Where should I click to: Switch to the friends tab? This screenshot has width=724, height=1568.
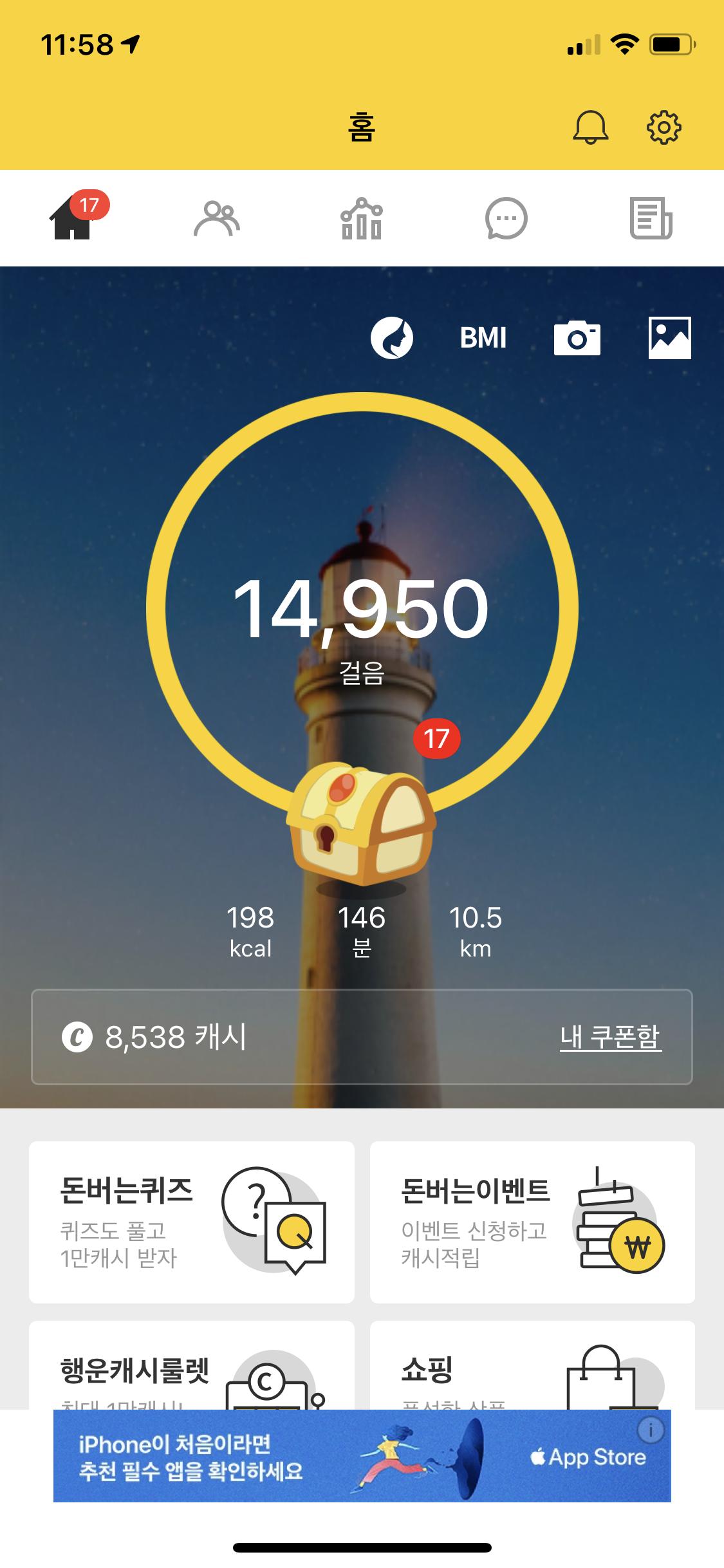pos(217,219)
